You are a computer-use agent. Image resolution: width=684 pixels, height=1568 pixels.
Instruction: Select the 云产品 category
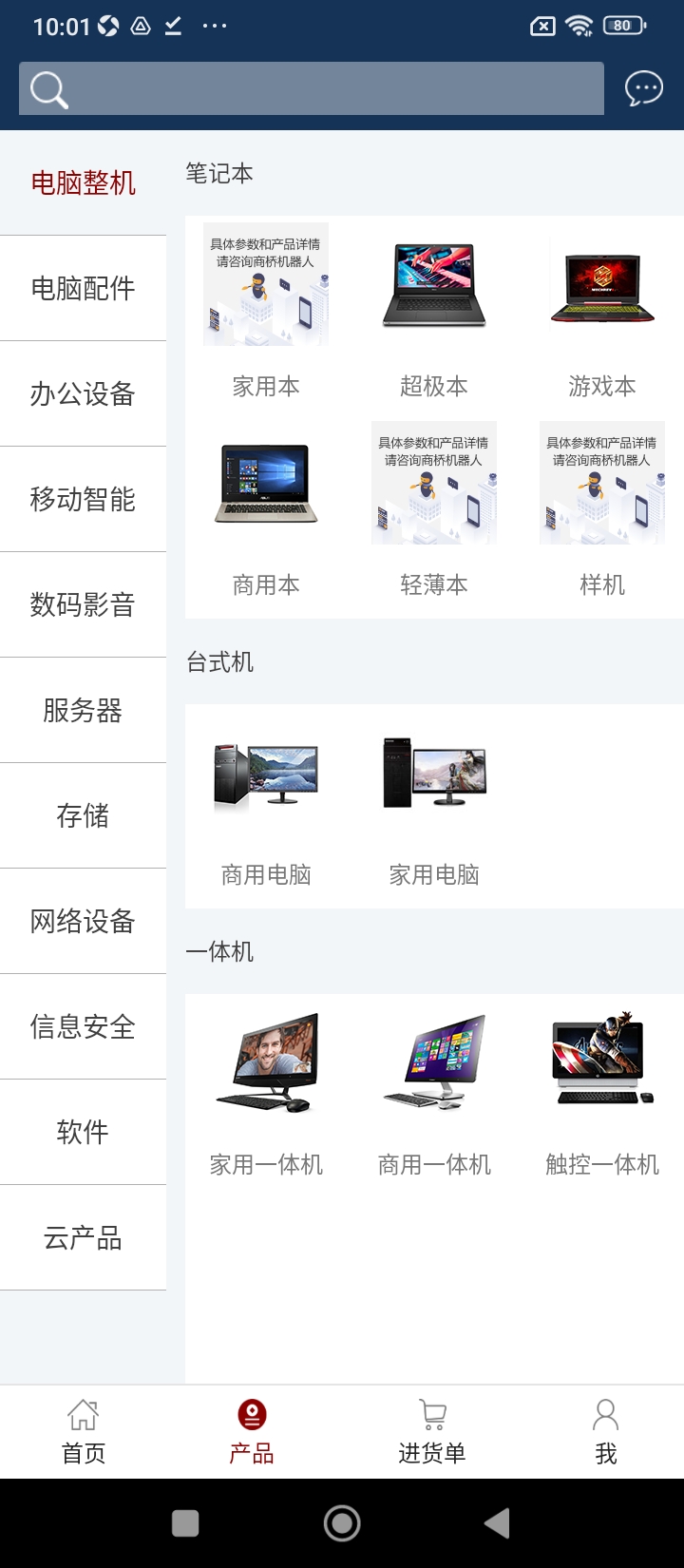[83, 1237]
